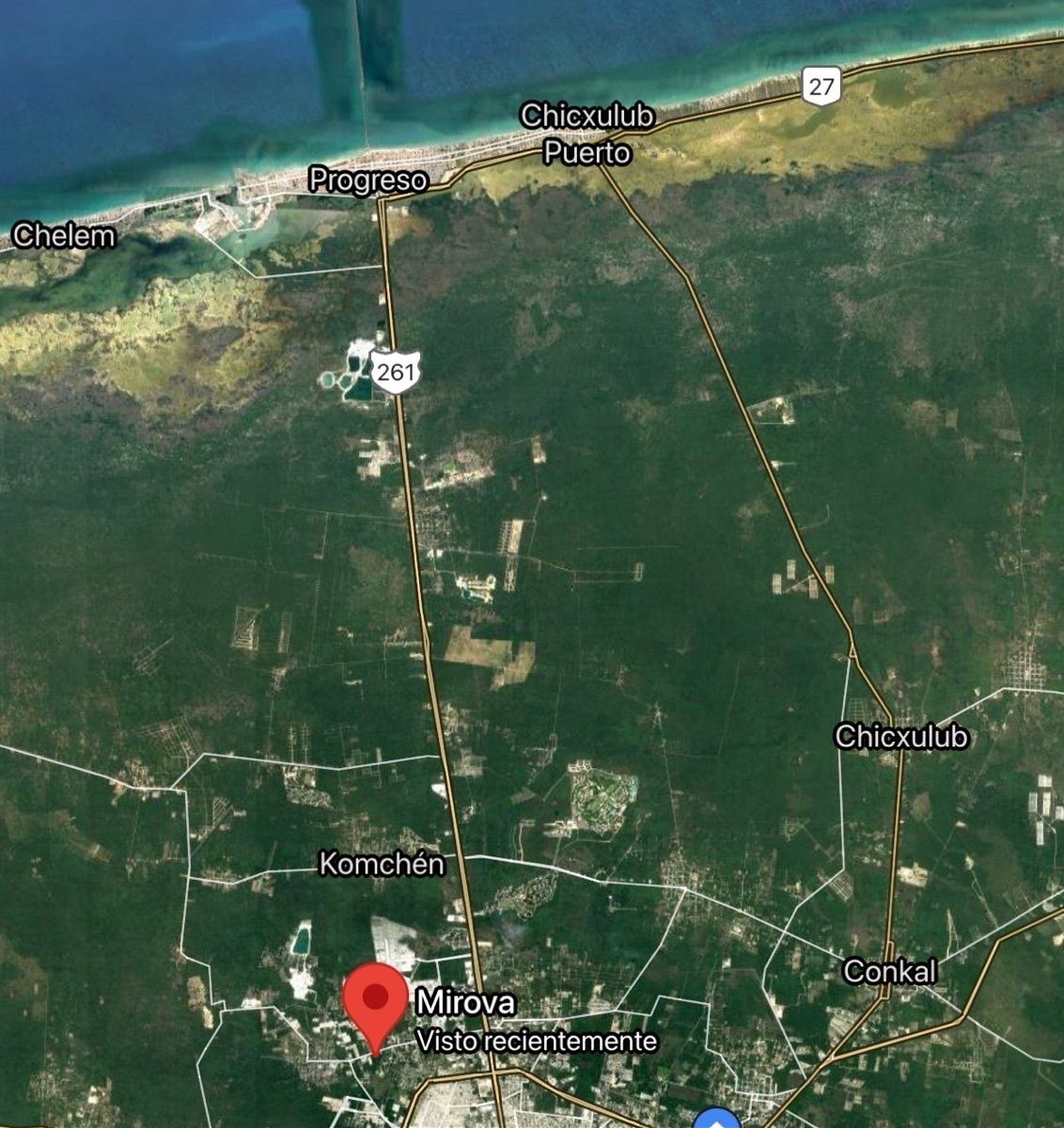1064x1128 pixels.
Task: Select the Chelem label on the coast
Action: (64, 235)
